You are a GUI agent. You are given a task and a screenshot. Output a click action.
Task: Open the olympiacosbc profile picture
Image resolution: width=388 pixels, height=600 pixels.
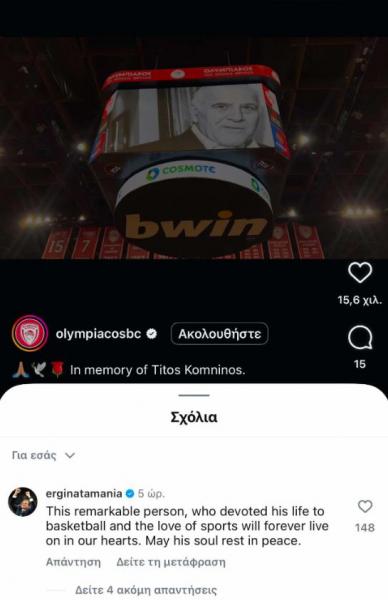tap(30, 333)
